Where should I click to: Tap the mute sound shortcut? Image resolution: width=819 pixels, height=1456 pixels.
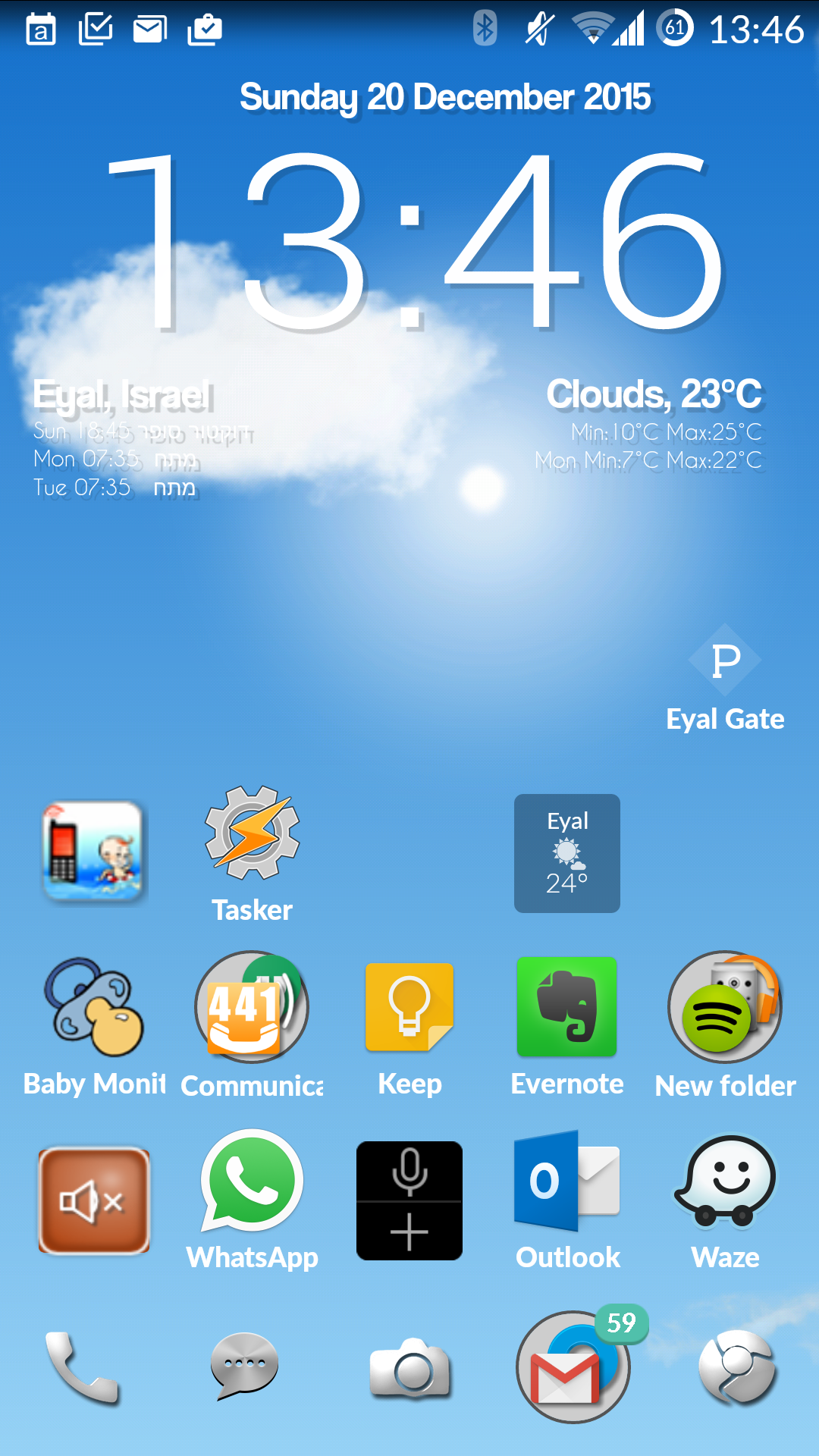pos(94,1201)
